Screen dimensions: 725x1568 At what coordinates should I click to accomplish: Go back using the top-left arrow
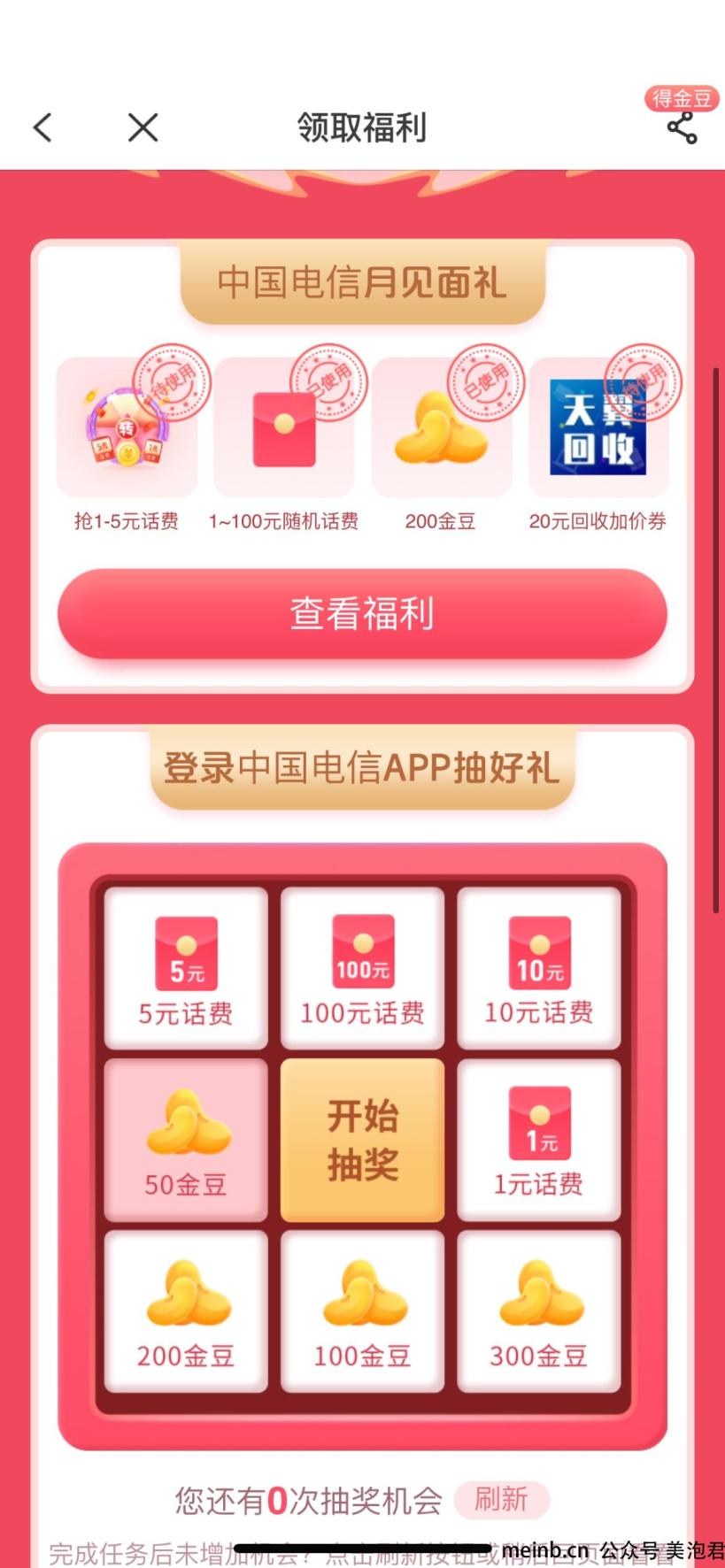tap(42, 127)
